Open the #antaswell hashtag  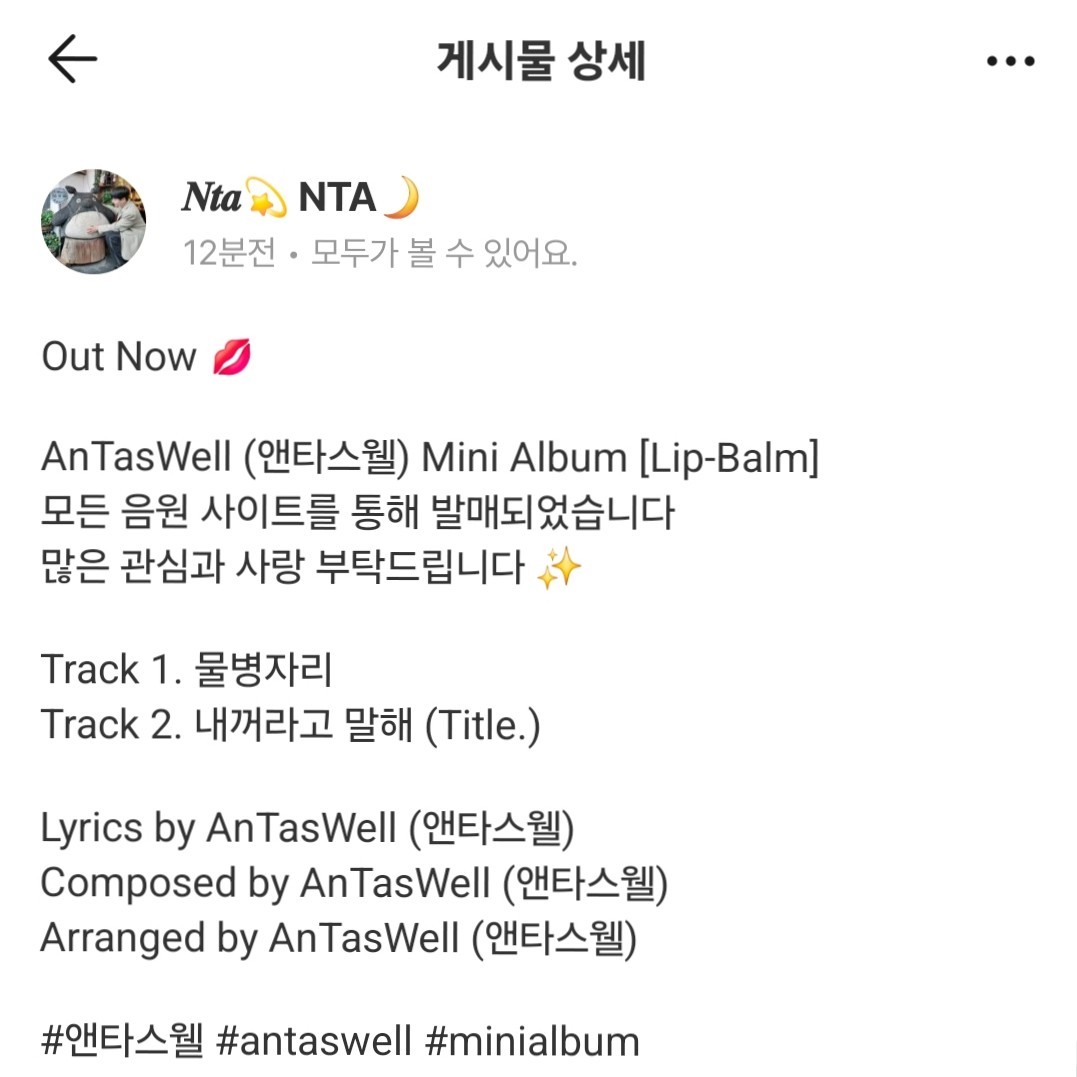(x=313, y=1041)
